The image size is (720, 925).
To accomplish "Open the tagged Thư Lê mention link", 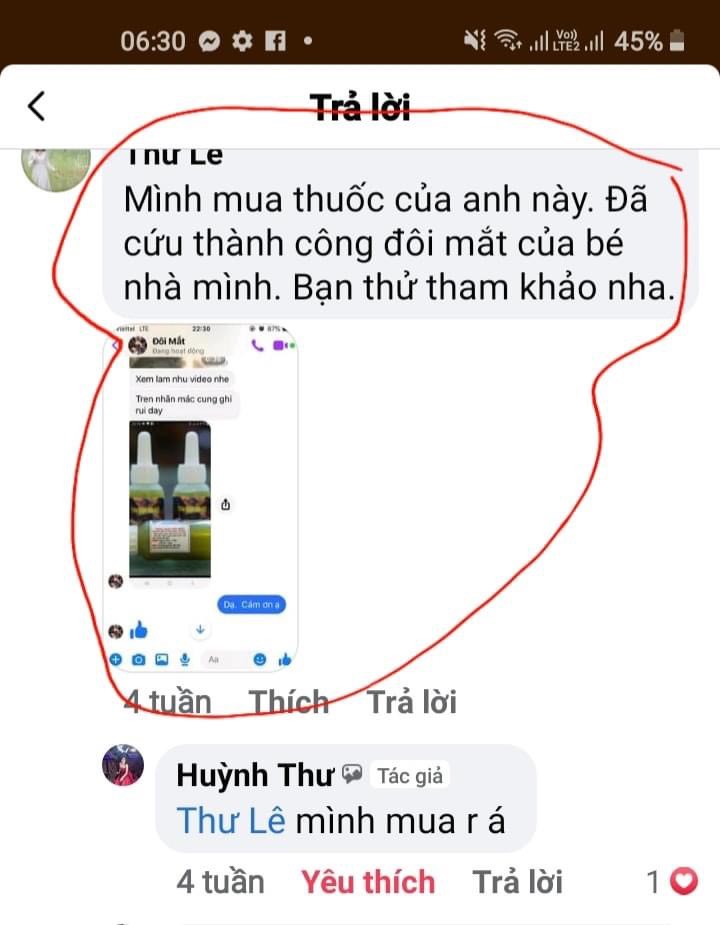I will click(x=231, y=820).
